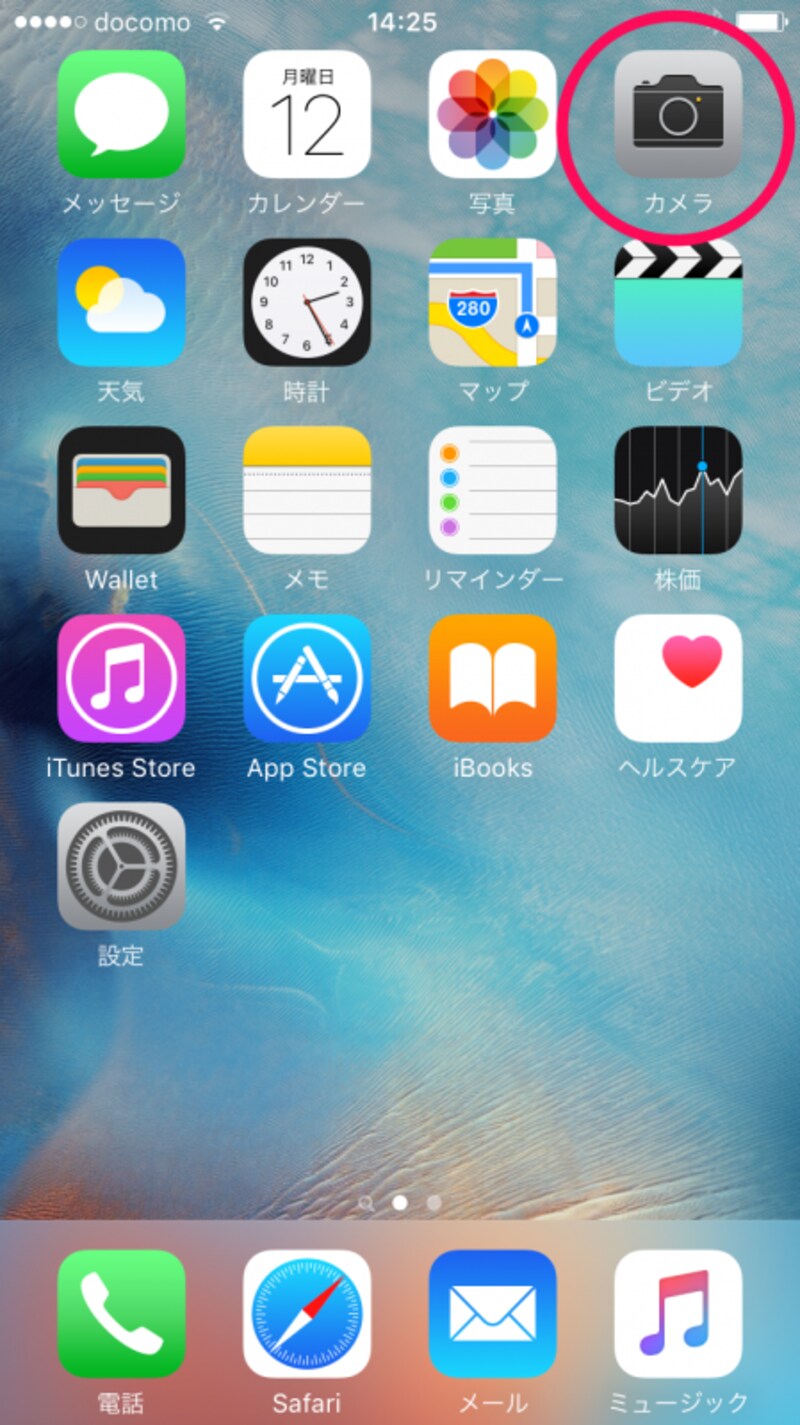800x1425 pixels.
Task: Launch the 天気 (Weather) app
Action: pos(122,303)
